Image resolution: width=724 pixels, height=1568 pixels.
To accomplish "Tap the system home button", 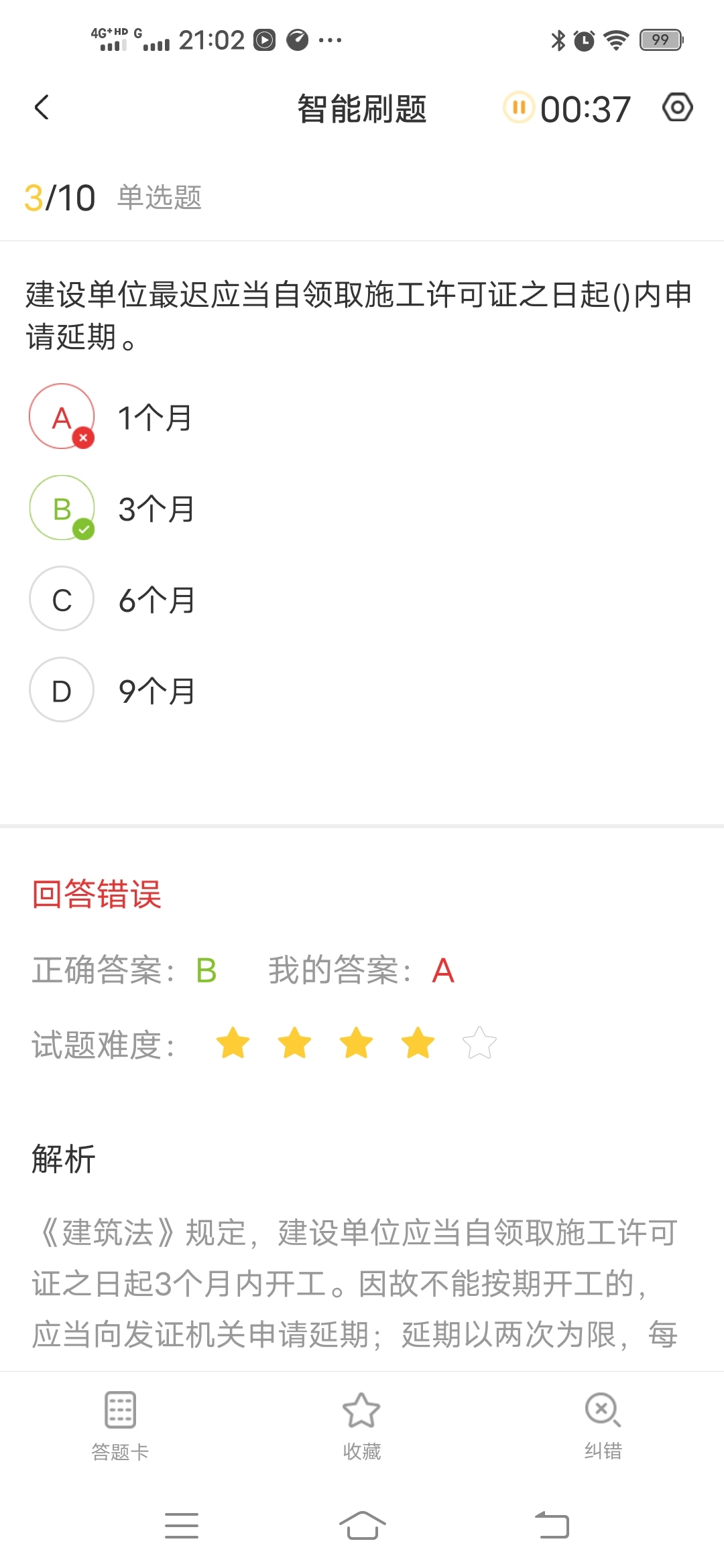I will tap(362, 1526).
